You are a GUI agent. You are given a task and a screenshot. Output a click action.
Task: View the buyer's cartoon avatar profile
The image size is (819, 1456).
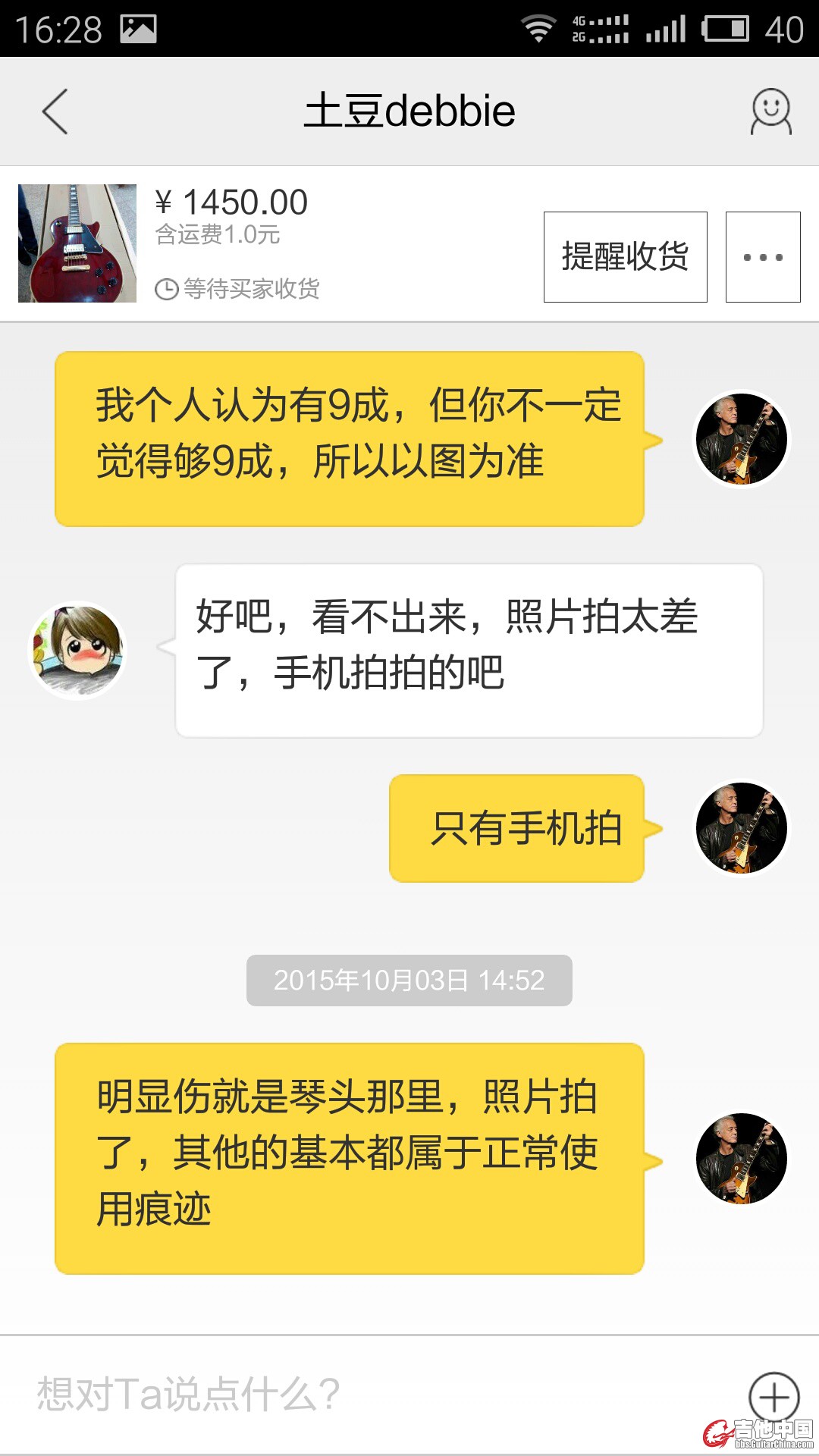77,650
